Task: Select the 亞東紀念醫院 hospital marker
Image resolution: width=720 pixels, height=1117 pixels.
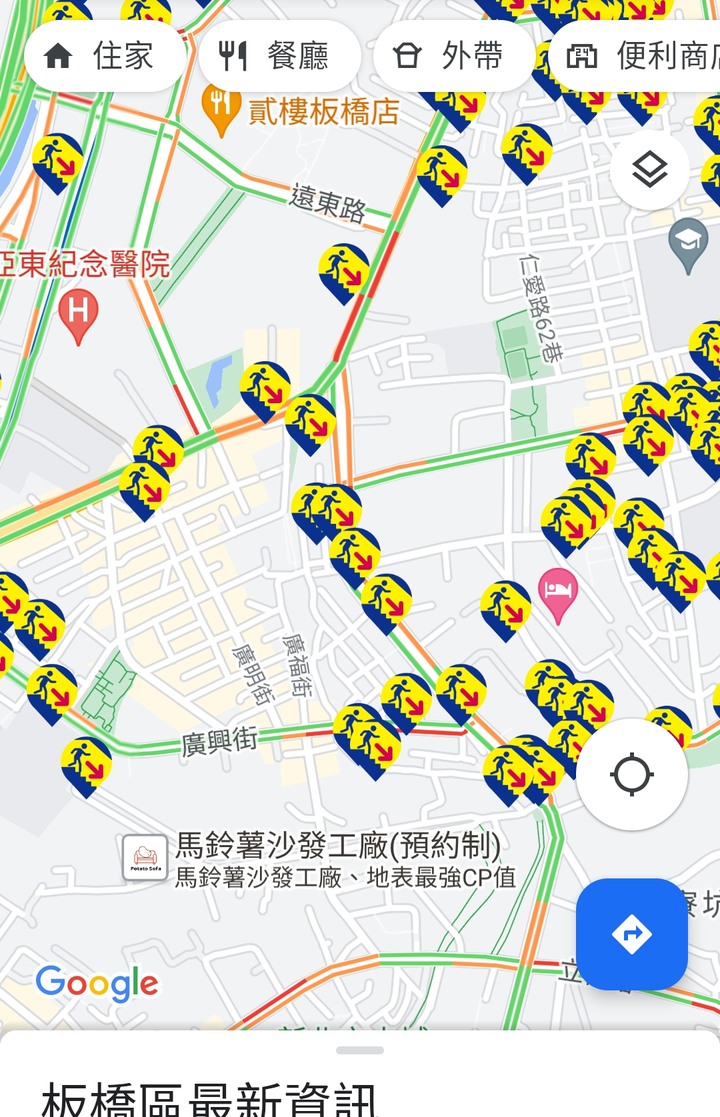Action: coord(78,317)
